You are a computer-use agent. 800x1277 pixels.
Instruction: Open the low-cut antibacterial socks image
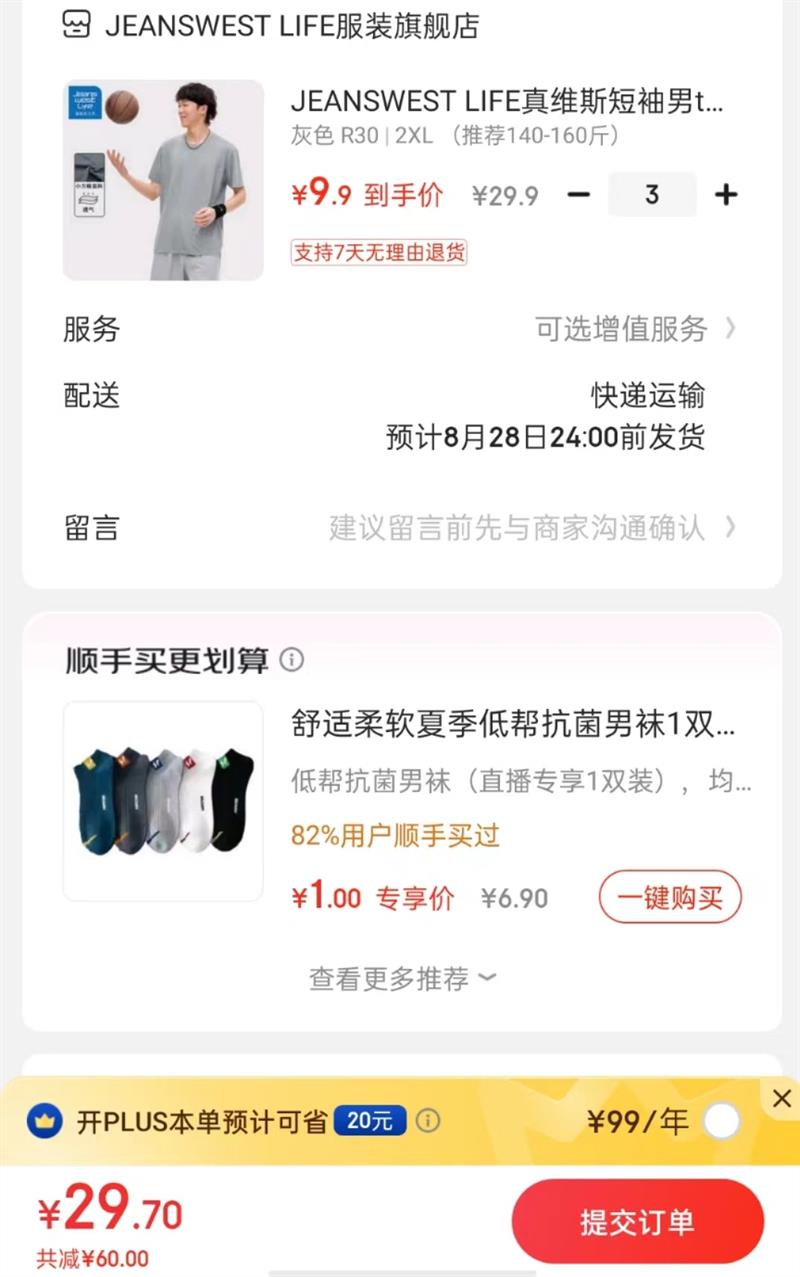(x=163, y=801)
